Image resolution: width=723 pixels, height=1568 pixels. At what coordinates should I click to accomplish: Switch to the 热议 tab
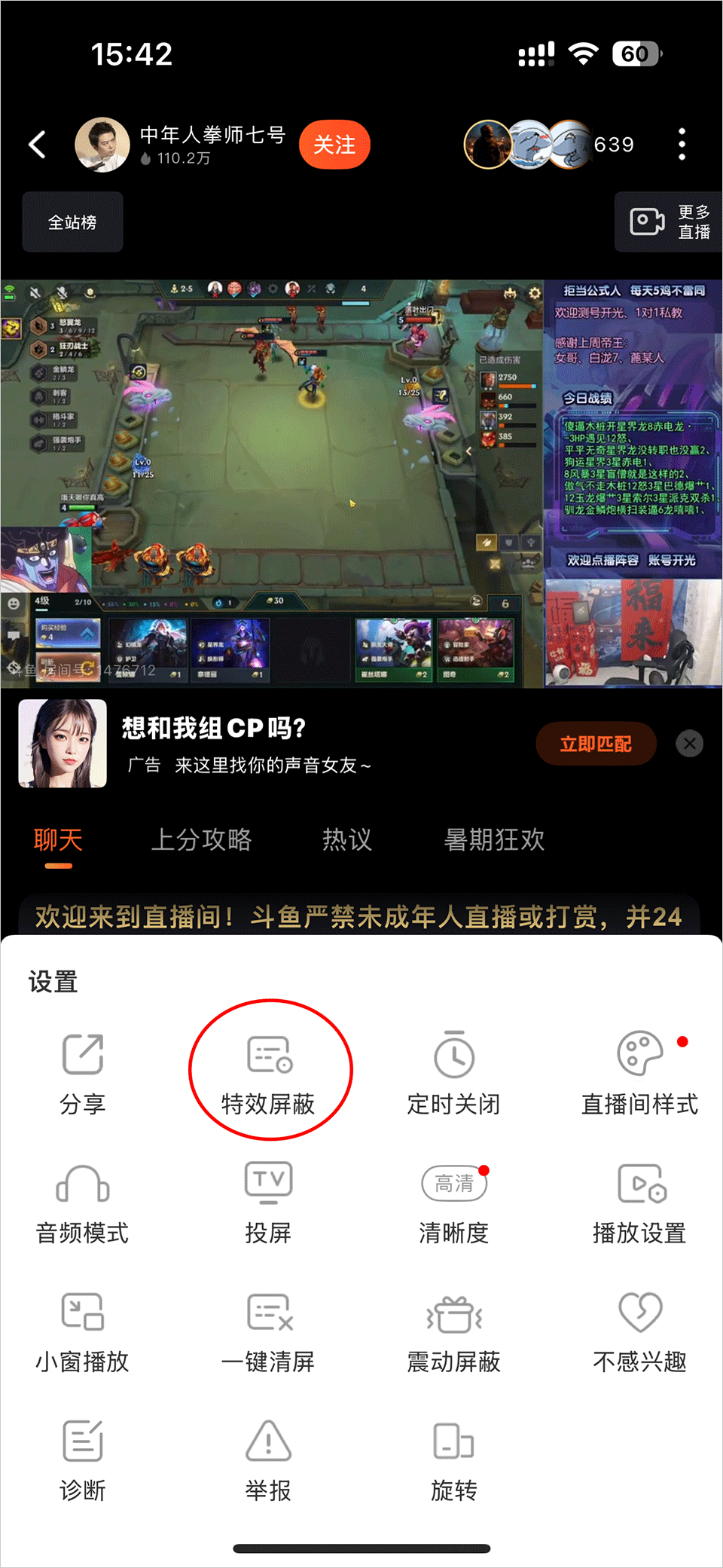(x=346, y=839)
